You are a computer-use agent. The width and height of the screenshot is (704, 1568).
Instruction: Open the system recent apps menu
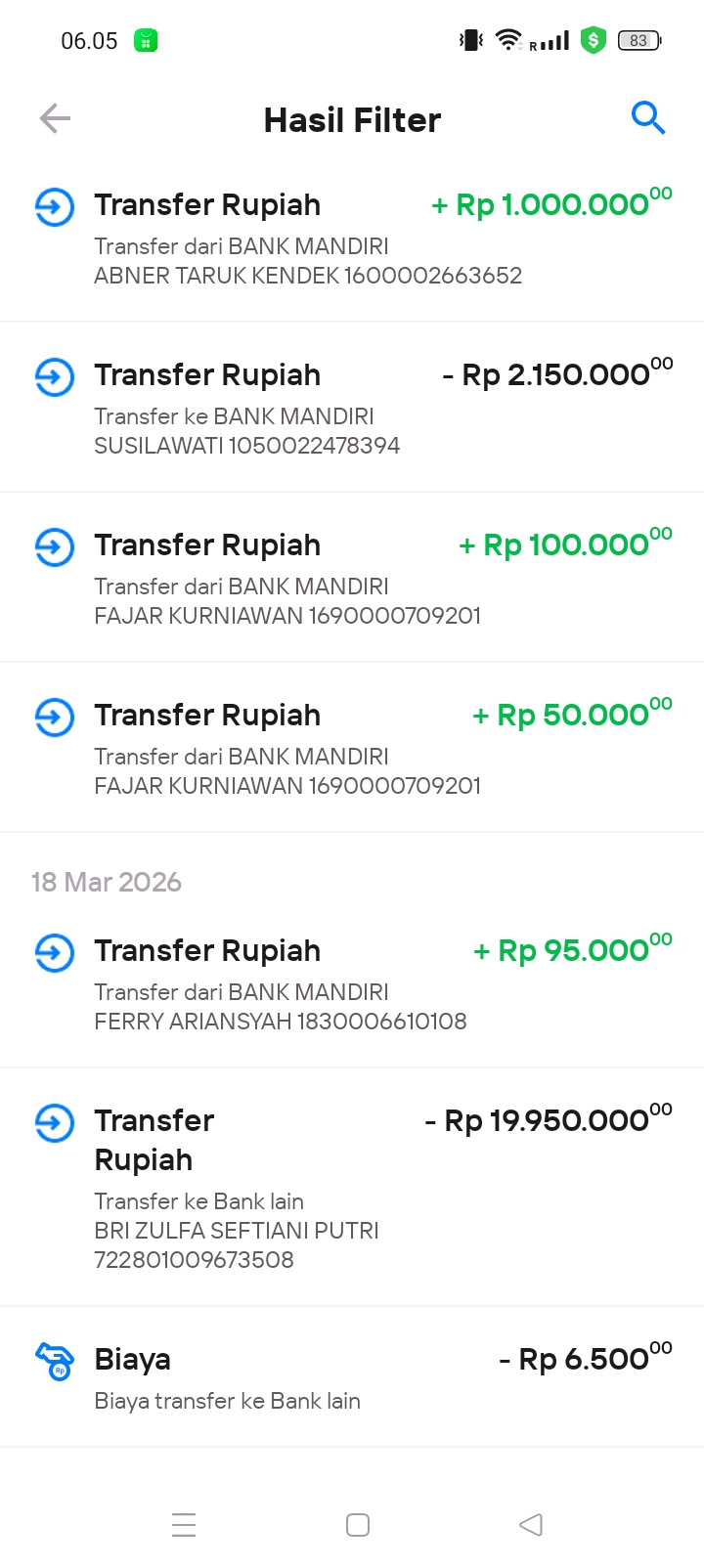184,1525
